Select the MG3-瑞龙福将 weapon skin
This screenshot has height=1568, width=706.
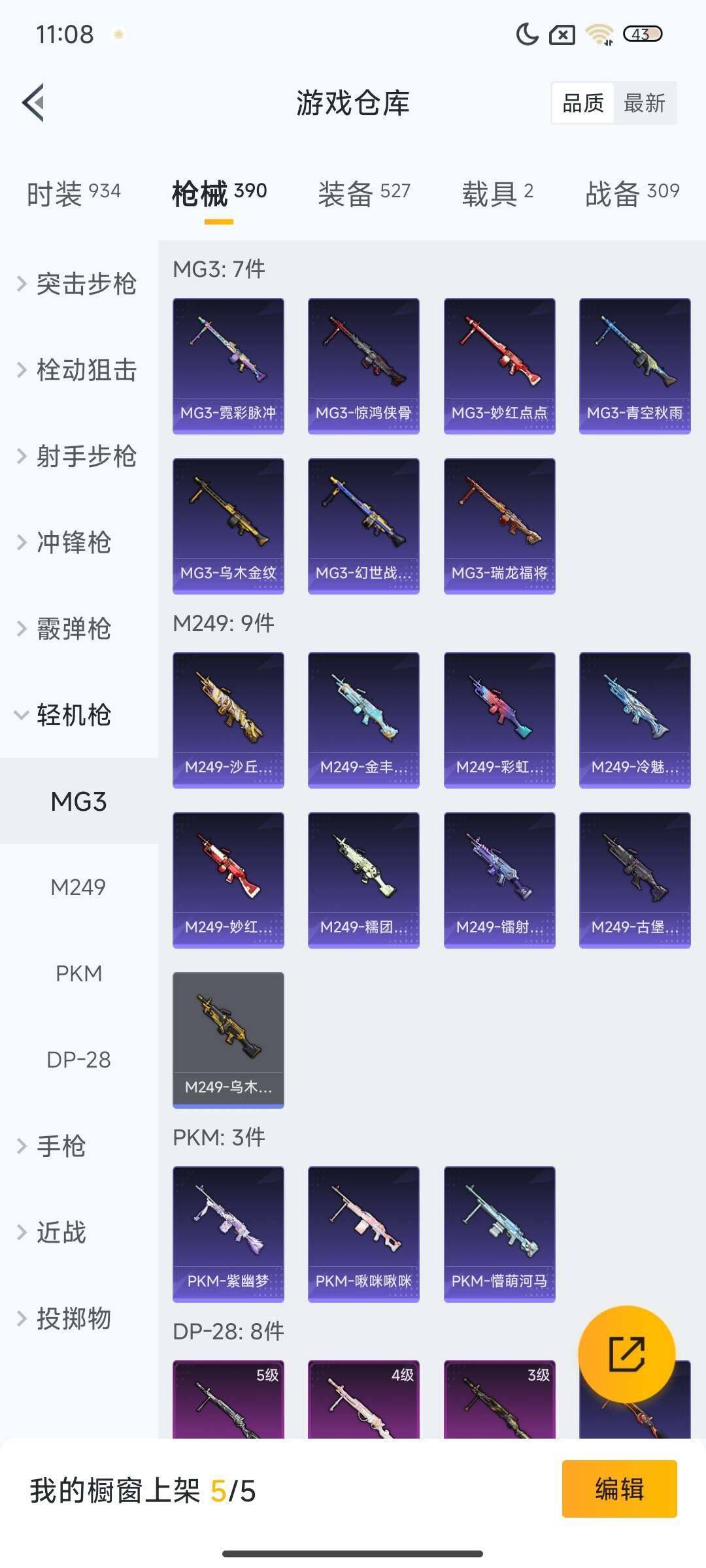click(x=499, y=526)
